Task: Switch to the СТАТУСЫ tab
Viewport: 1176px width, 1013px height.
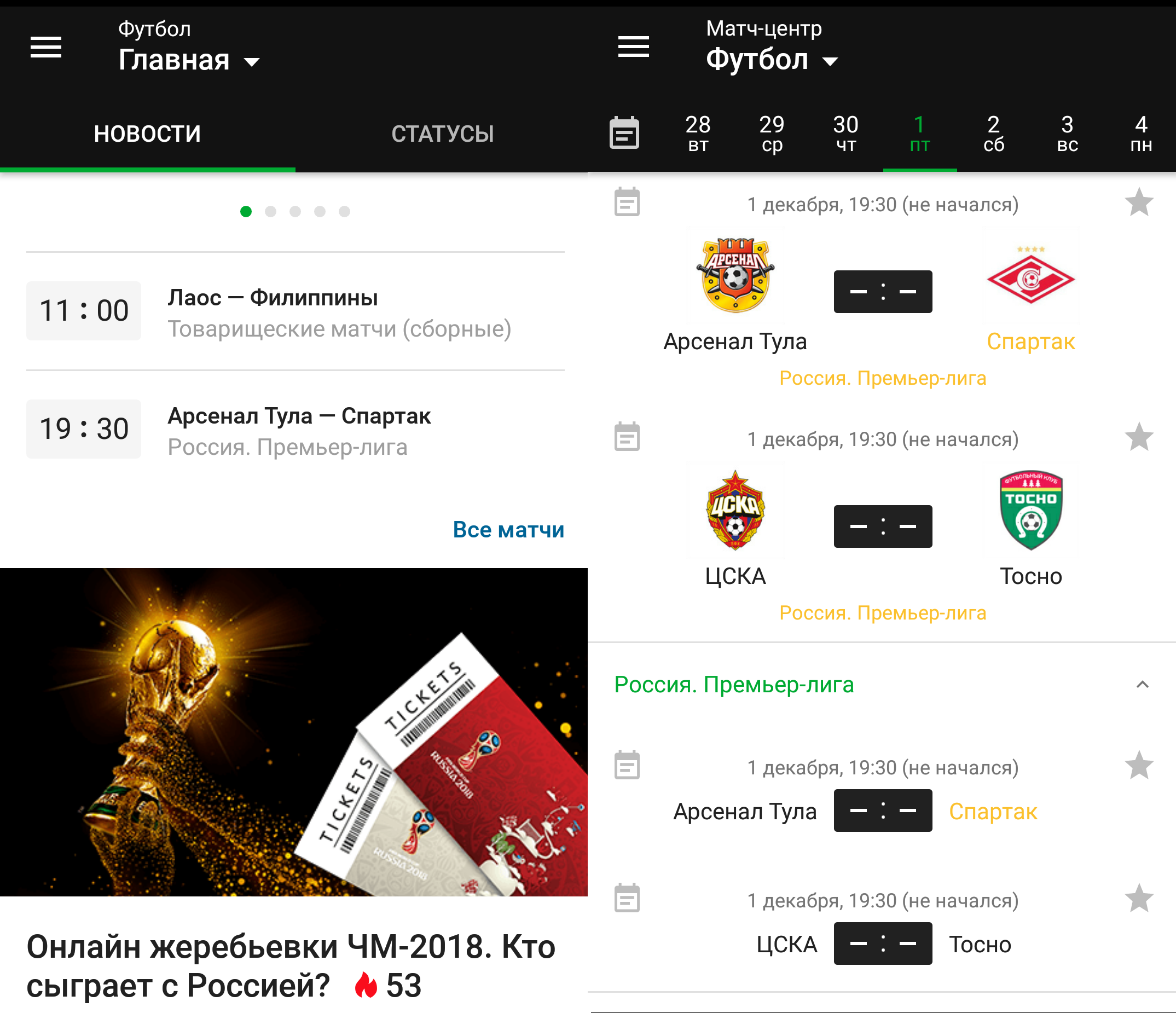Action: pyautogui.click(x=442, y=134)
